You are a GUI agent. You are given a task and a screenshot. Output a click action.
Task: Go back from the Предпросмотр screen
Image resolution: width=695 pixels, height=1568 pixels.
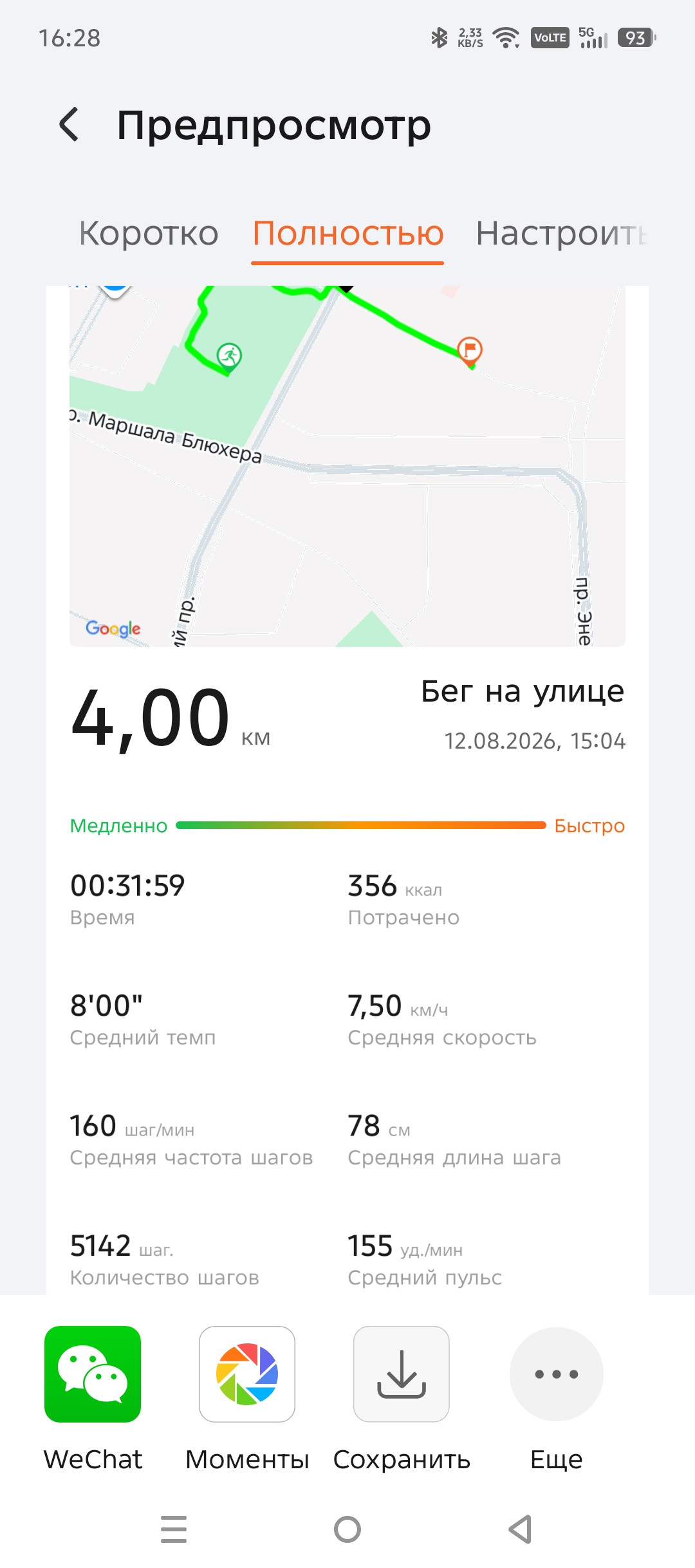click(x=69, y=124)
